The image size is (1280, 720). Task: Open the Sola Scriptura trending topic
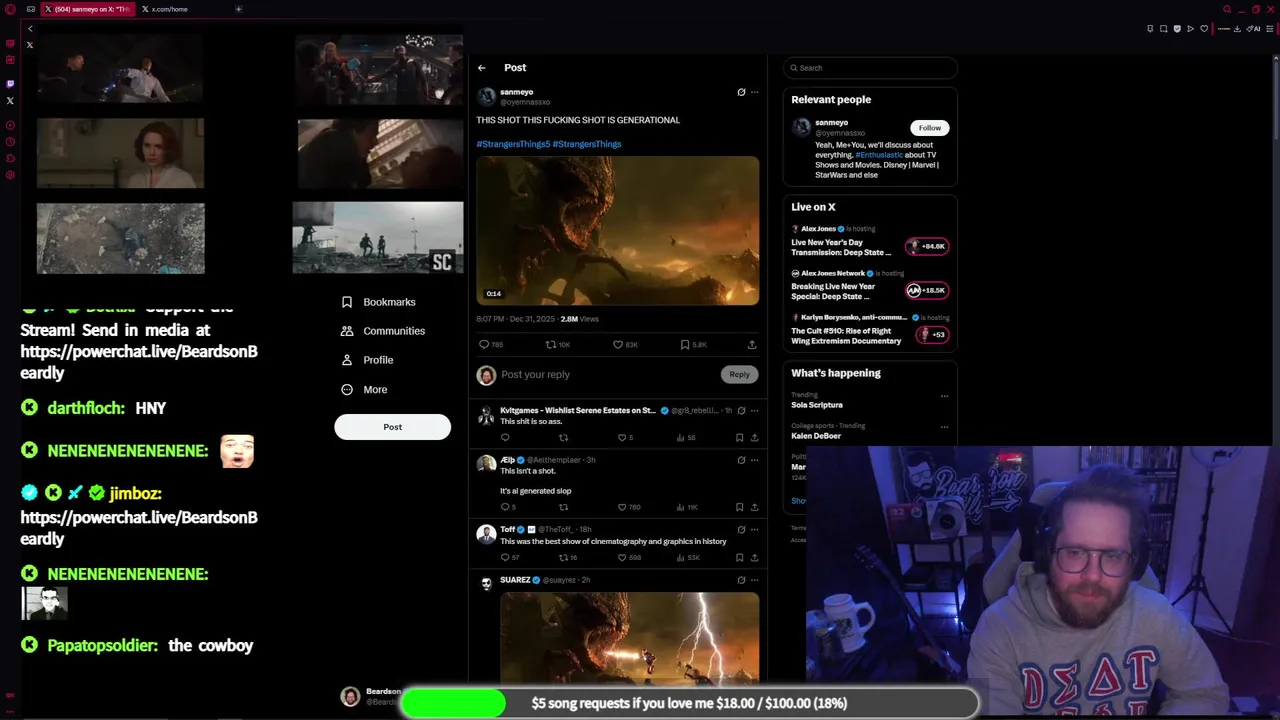coord(817,405)
